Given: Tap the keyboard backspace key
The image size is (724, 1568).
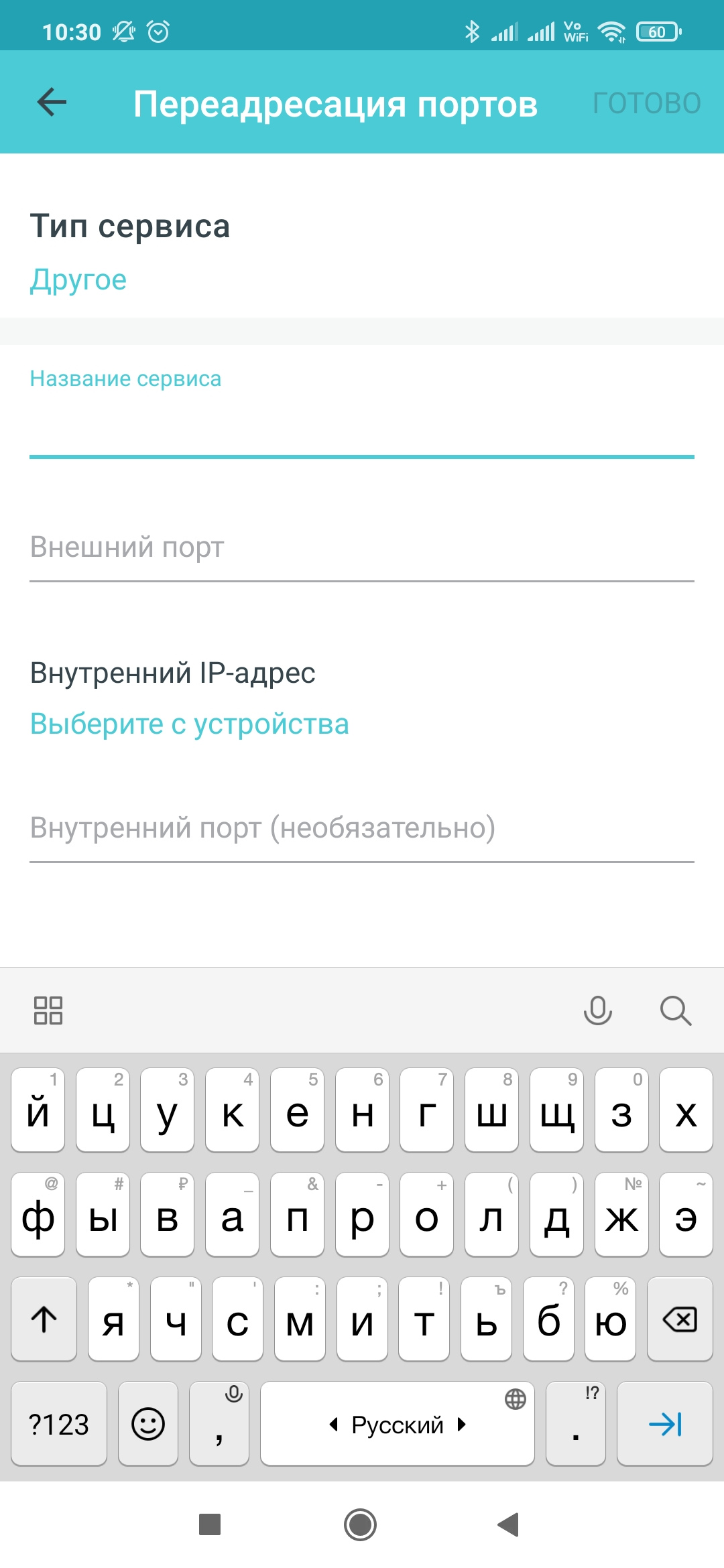Looking at the screenshot, I should tap(680, 1319).
